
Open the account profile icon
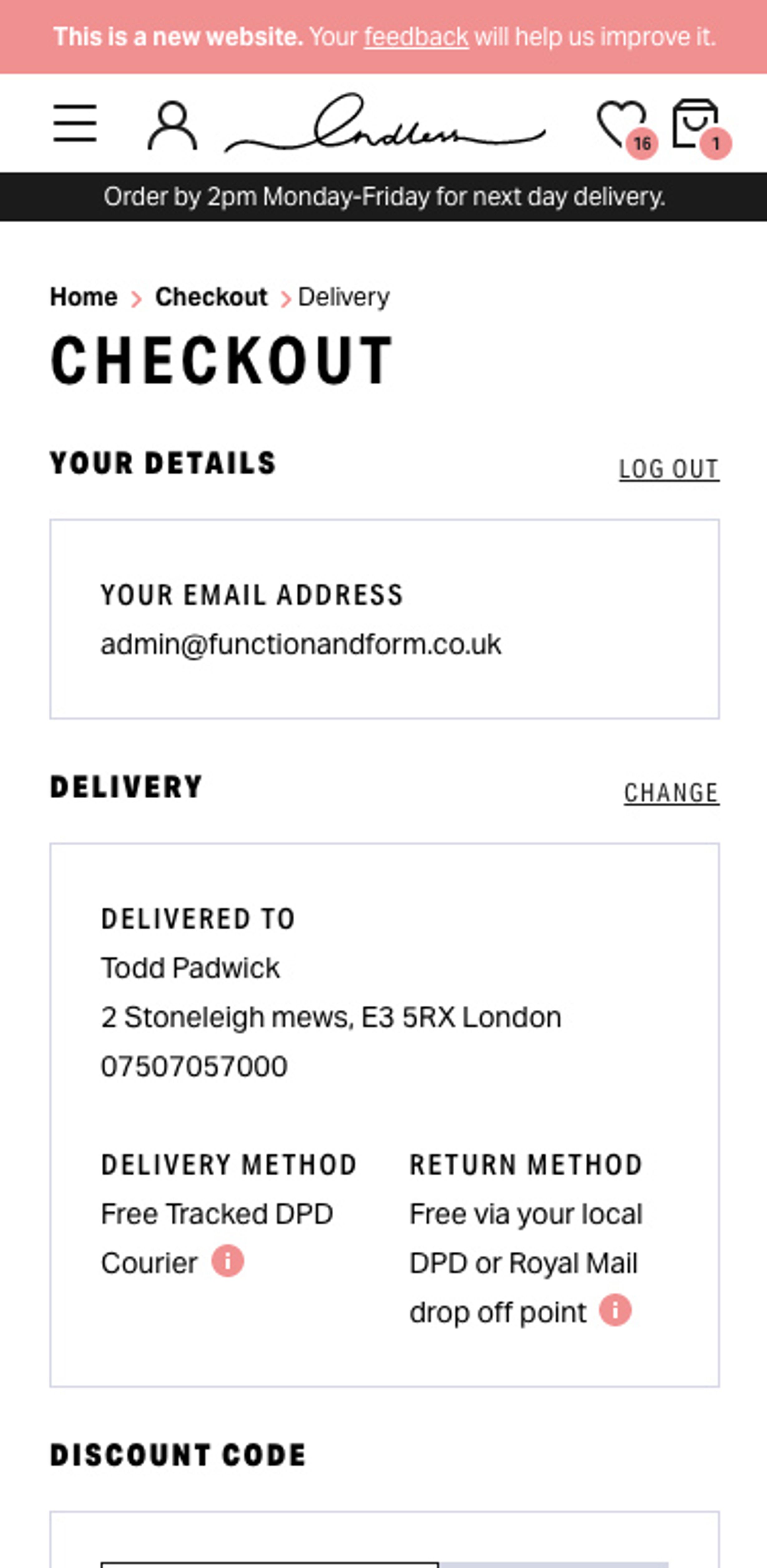(173, 125)
